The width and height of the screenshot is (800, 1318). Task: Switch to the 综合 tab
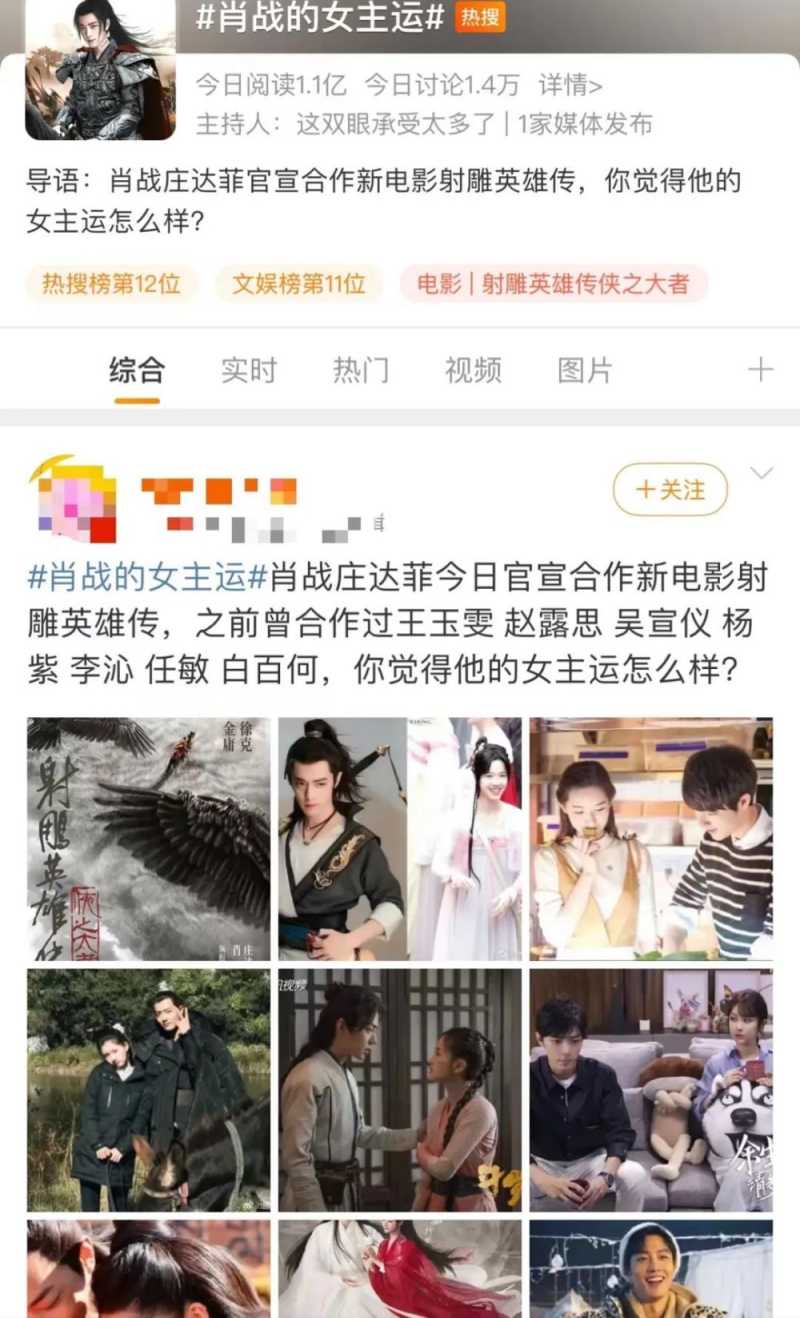137,370
